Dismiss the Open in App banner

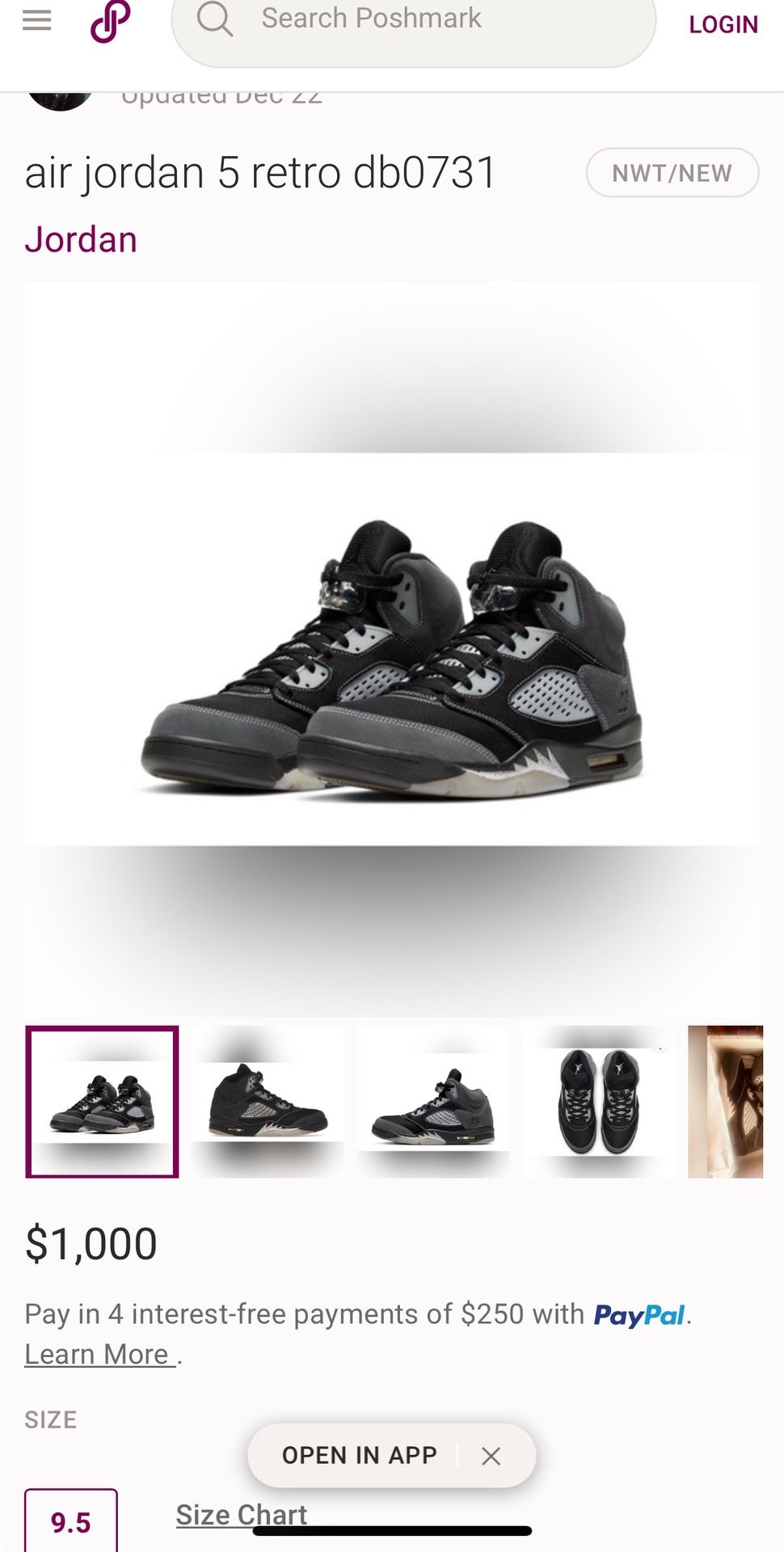[x=491, y=1456]
